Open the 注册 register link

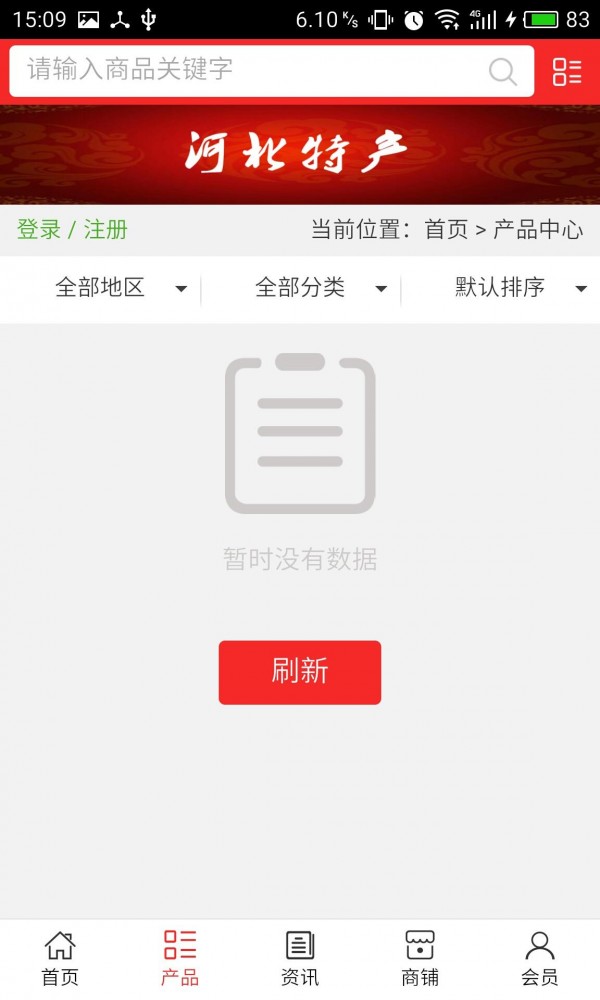[x=106, y=230]
